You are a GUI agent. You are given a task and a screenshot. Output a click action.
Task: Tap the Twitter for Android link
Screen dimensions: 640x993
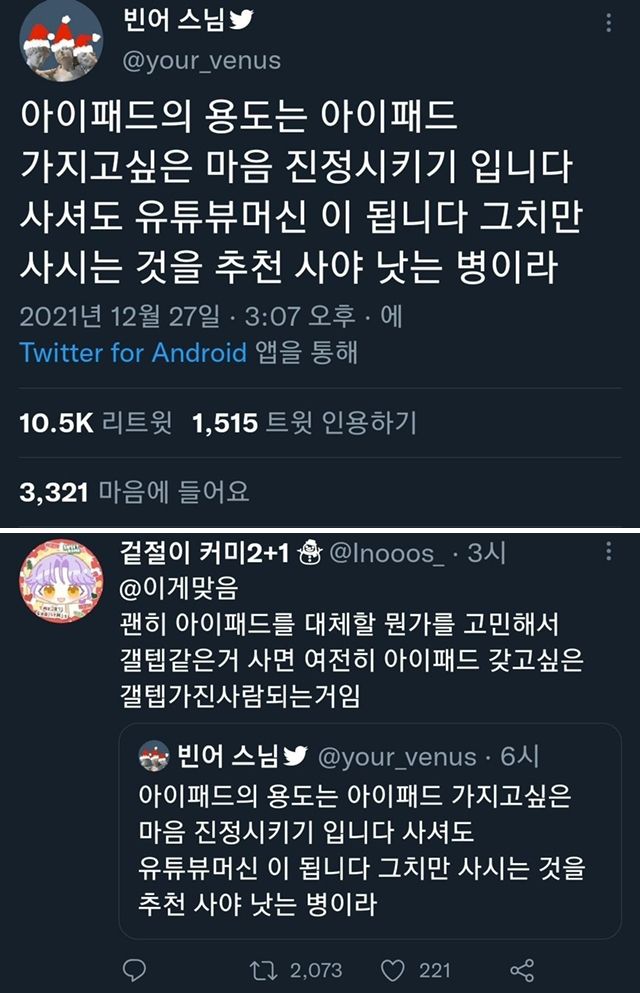(x=133, y=352)
